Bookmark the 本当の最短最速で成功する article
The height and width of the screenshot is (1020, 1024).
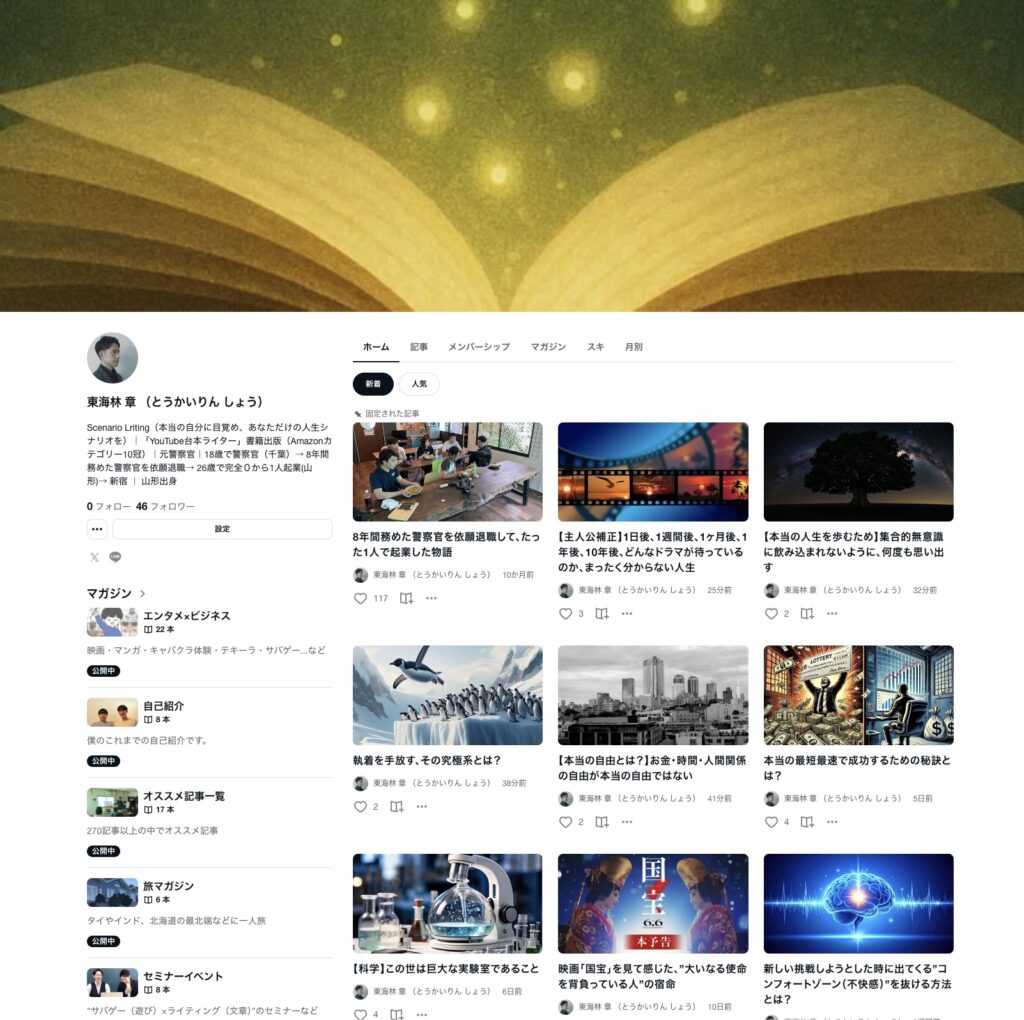click(x=807, y=822)
